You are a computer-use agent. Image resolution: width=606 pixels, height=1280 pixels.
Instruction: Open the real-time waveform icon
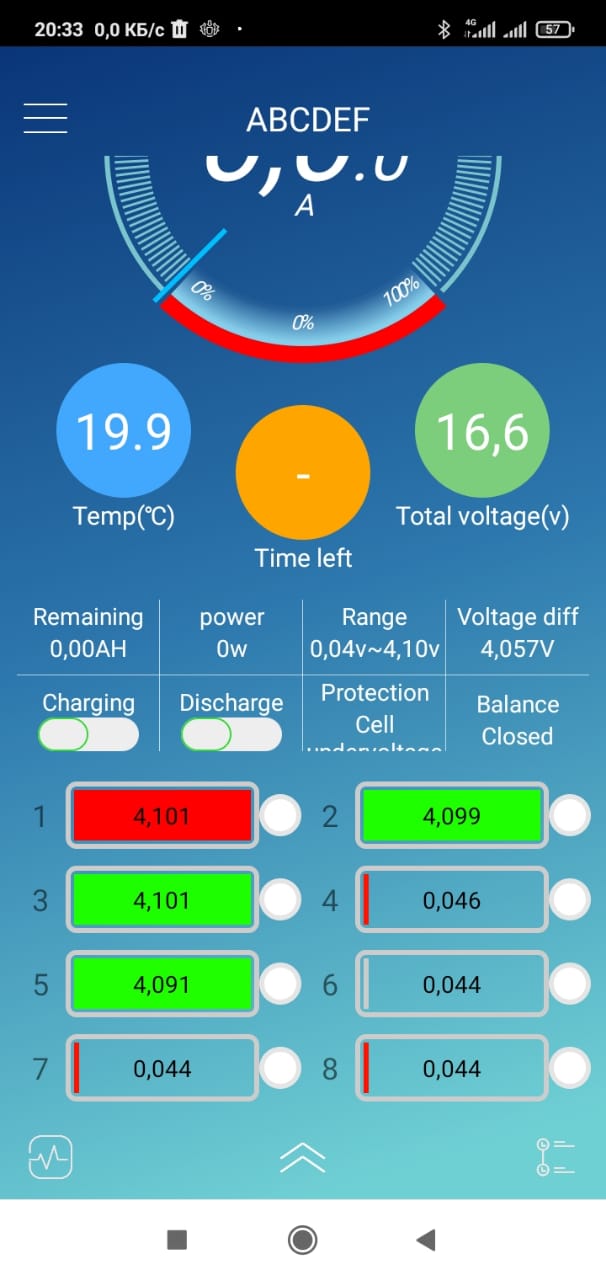pyautogui.click(x=50, y=1157)
